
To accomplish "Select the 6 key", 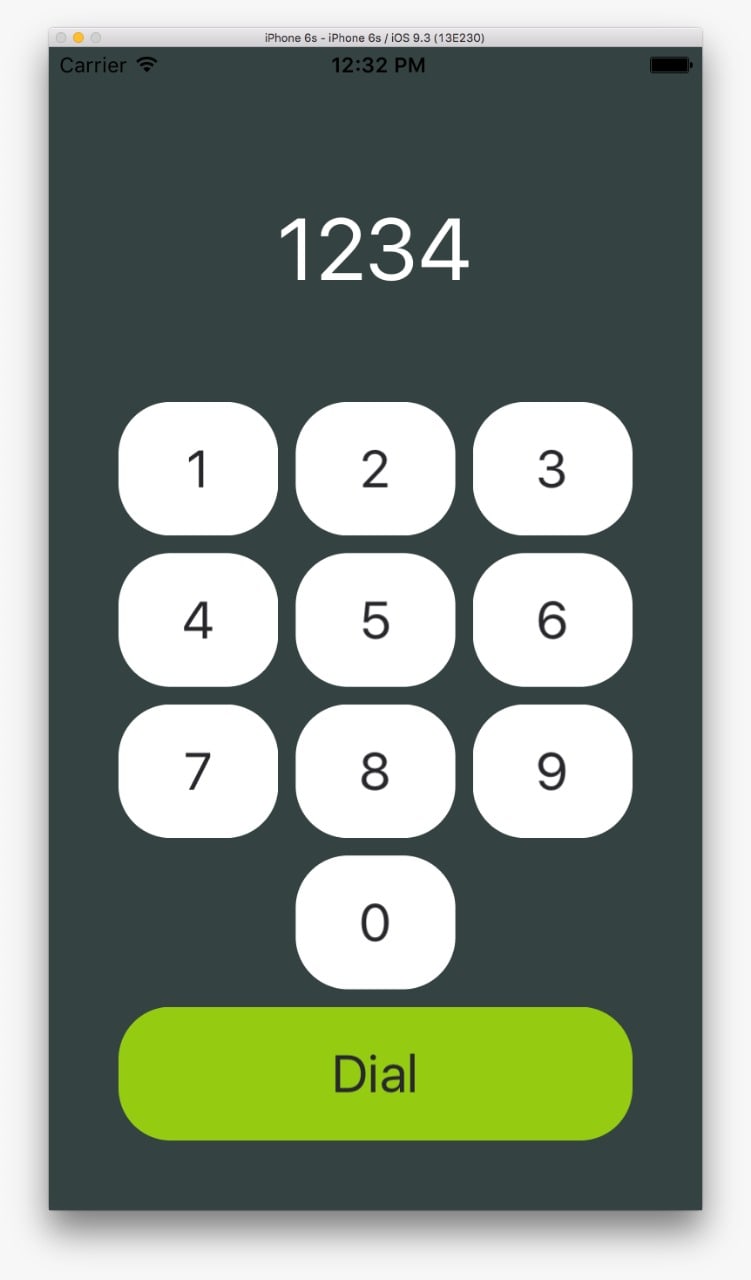I will 552,620.
